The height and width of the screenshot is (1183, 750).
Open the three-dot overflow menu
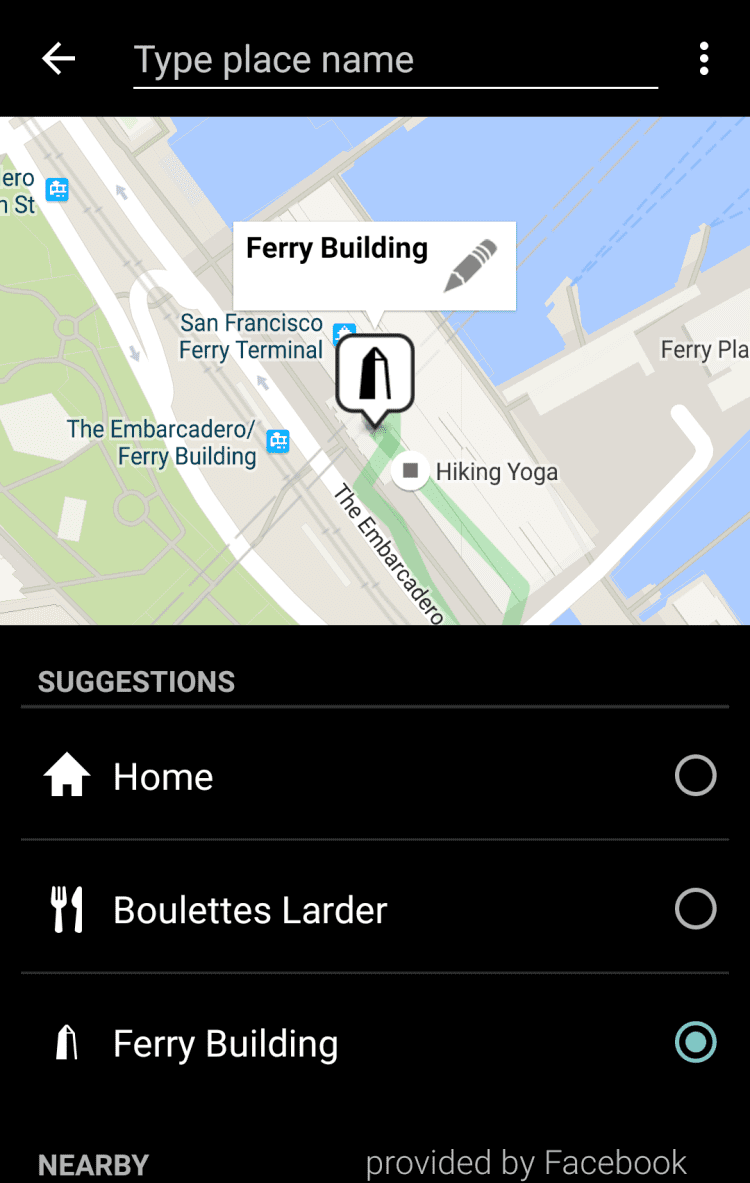(704, 60)
